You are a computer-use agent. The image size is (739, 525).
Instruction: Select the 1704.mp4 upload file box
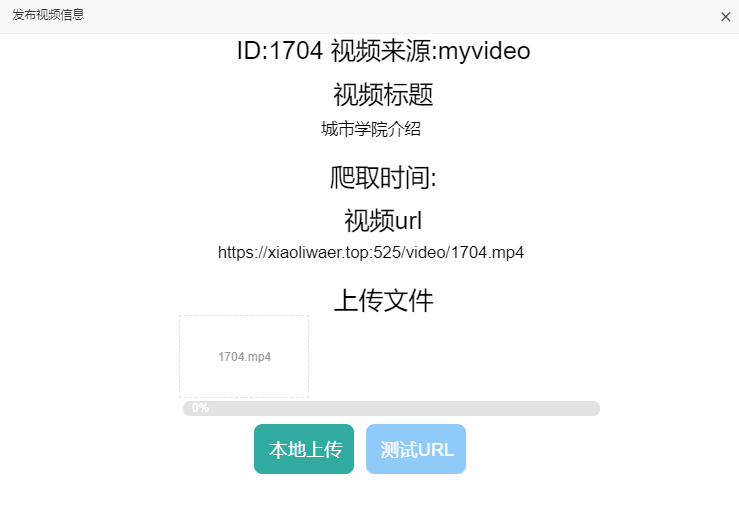[x=244, y=356]
